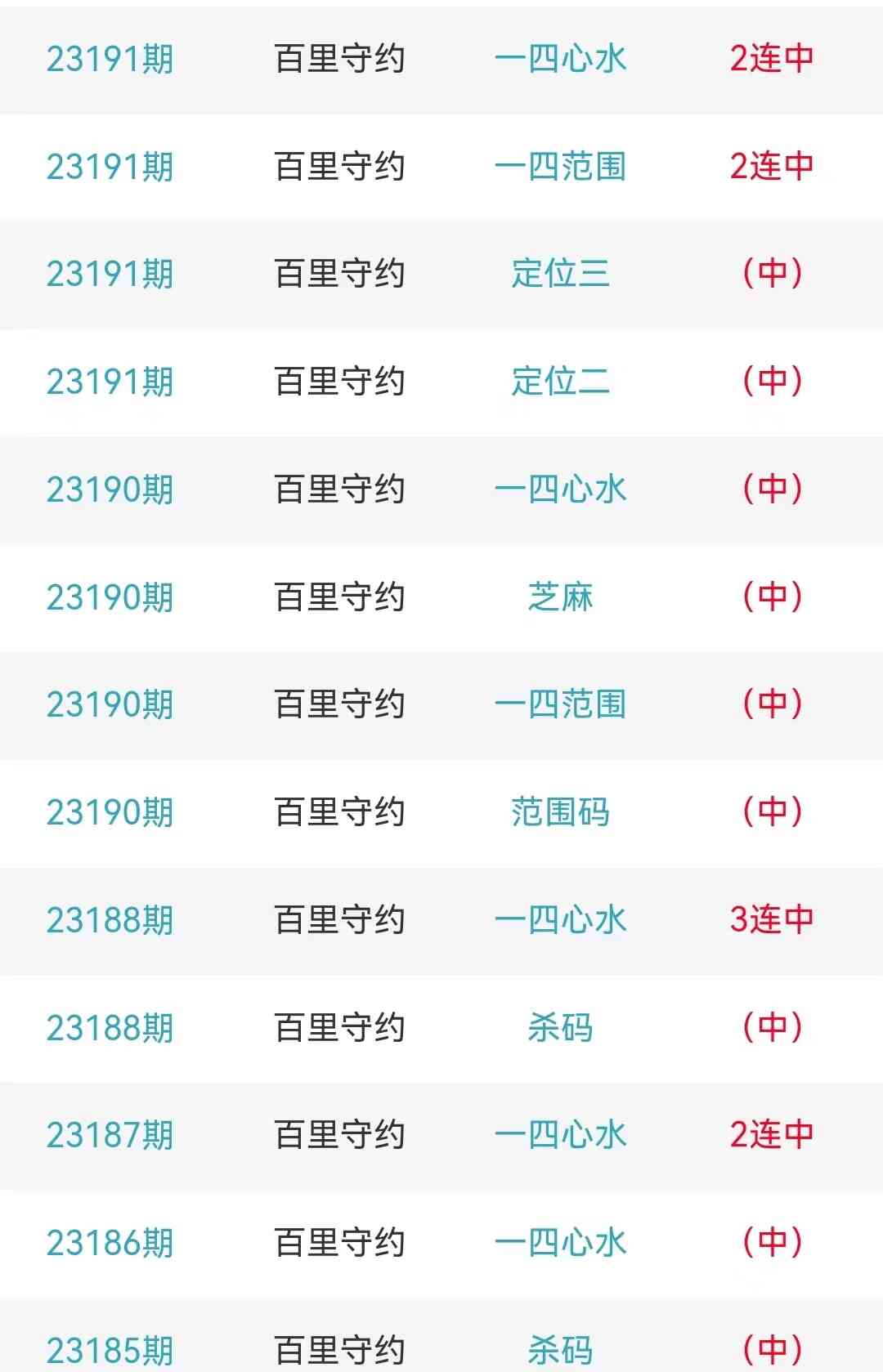View the 23191期 定位二 entry
Image resolution: width=883 pixels, height=1372 pixels.
point(560,382)
